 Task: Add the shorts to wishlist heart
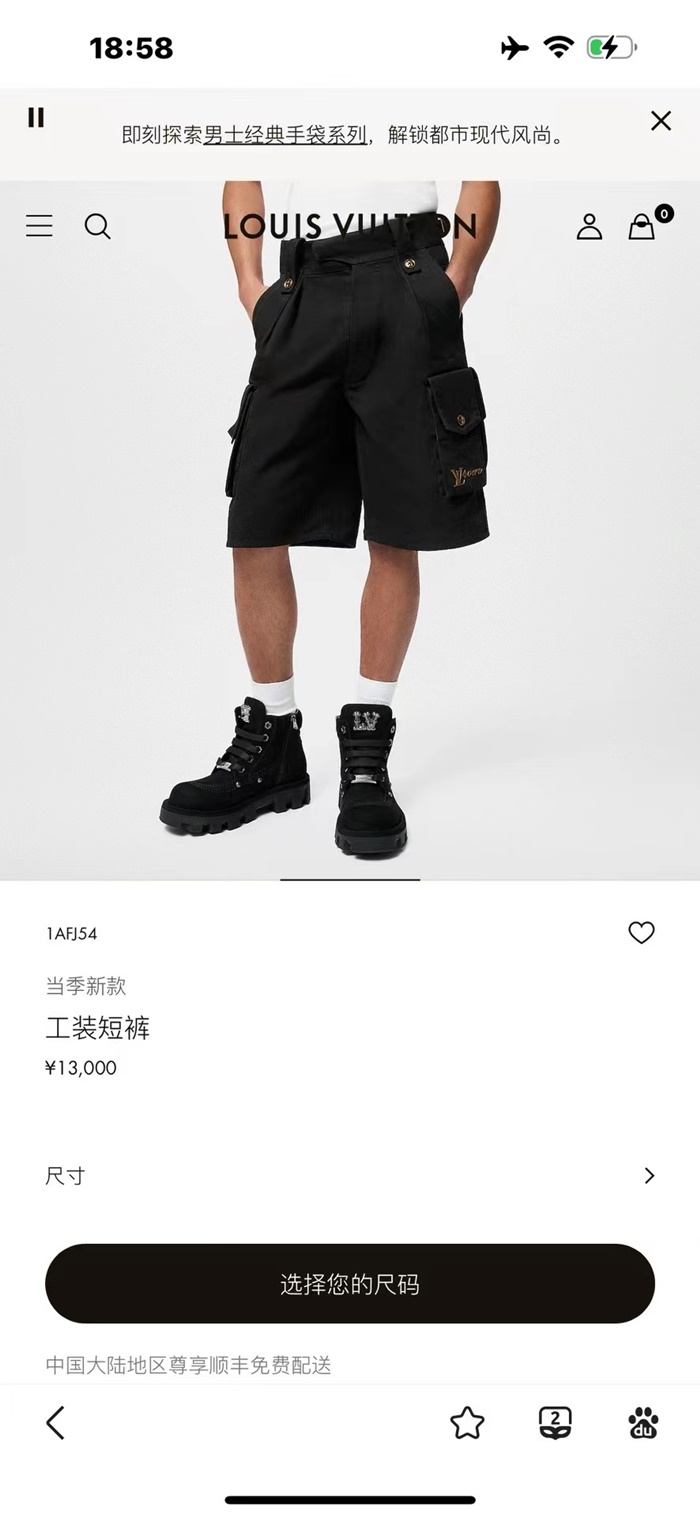click(x=641, y=933)
